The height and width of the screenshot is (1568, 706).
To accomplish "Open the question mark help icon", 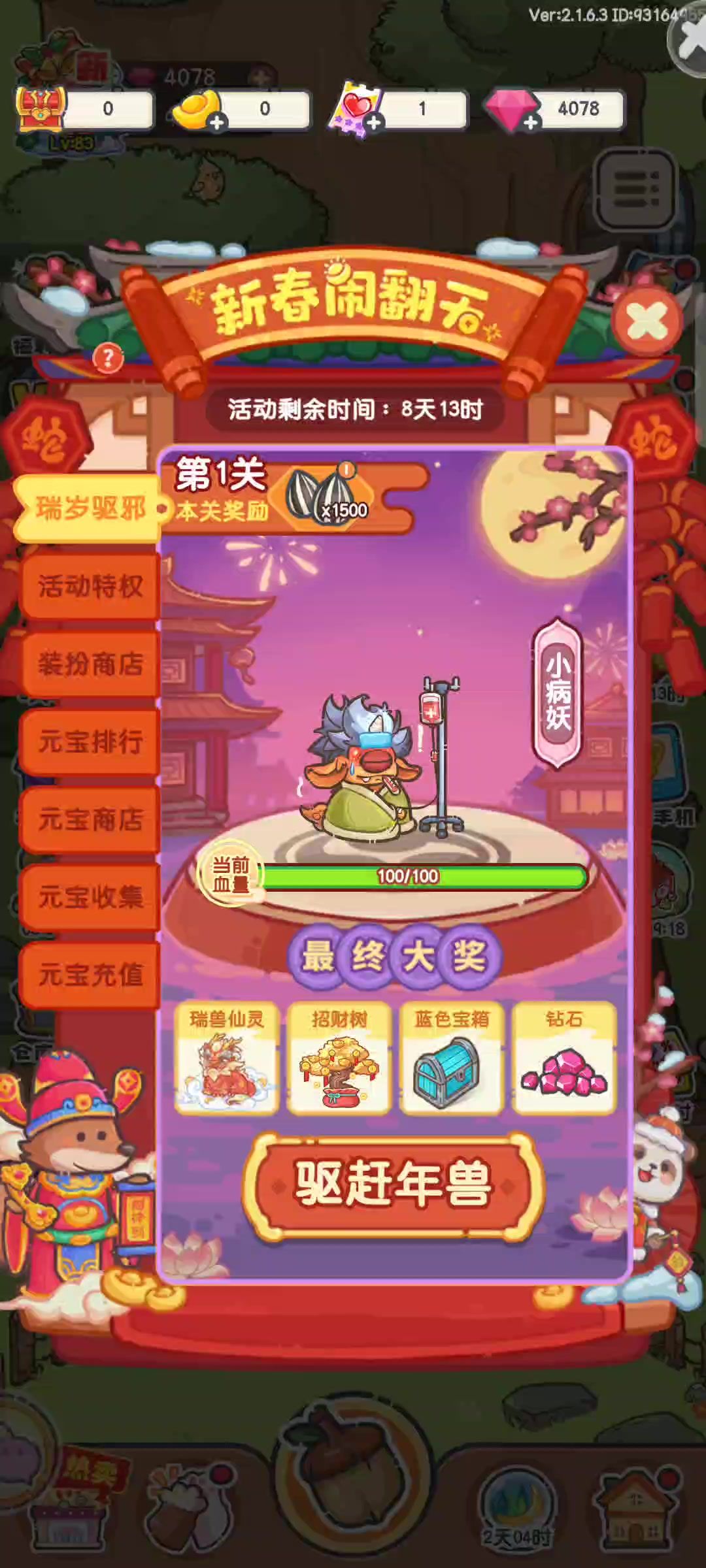I will [108, 357].
